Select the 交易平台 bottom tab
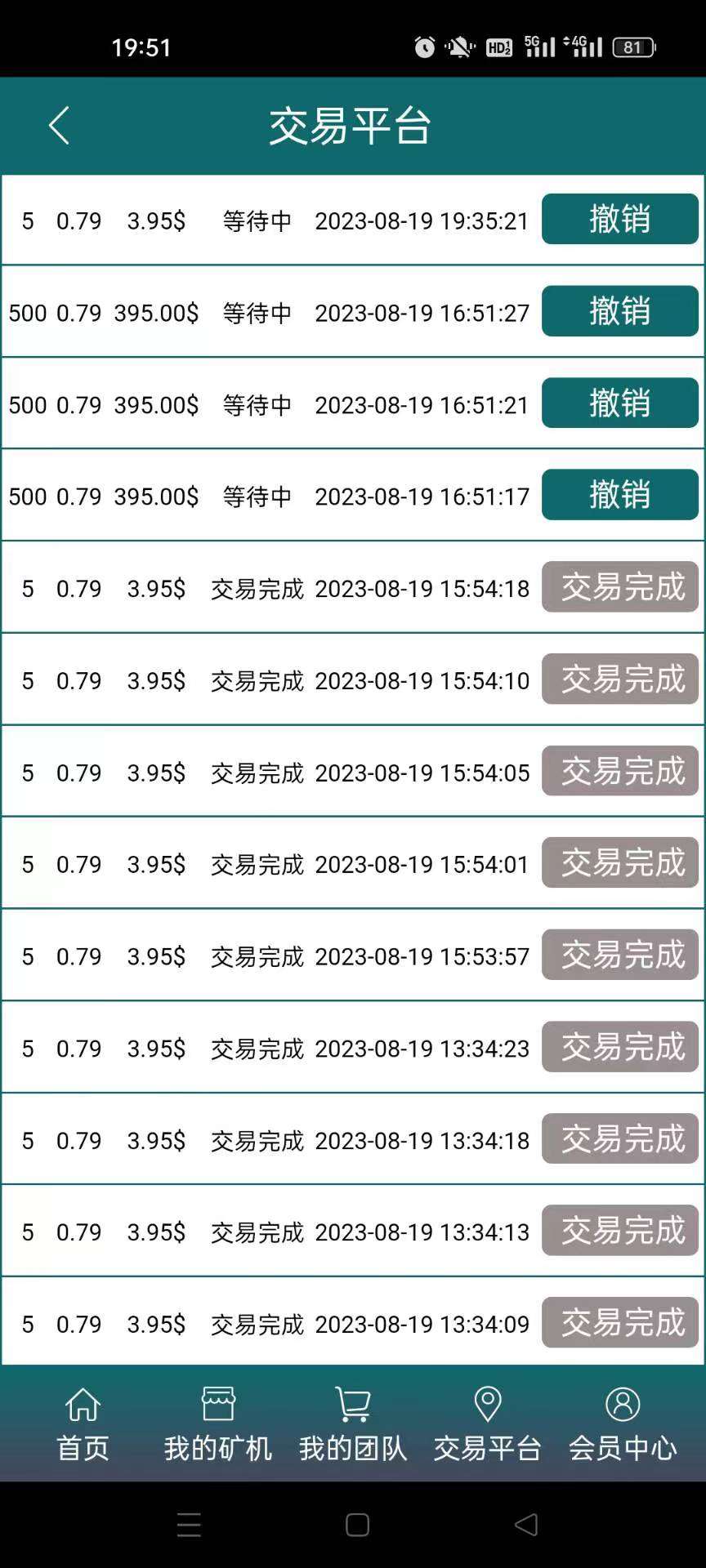The width and height of the screenshot is (706, 1568). pyautogui.click(x=487, y=1424)
